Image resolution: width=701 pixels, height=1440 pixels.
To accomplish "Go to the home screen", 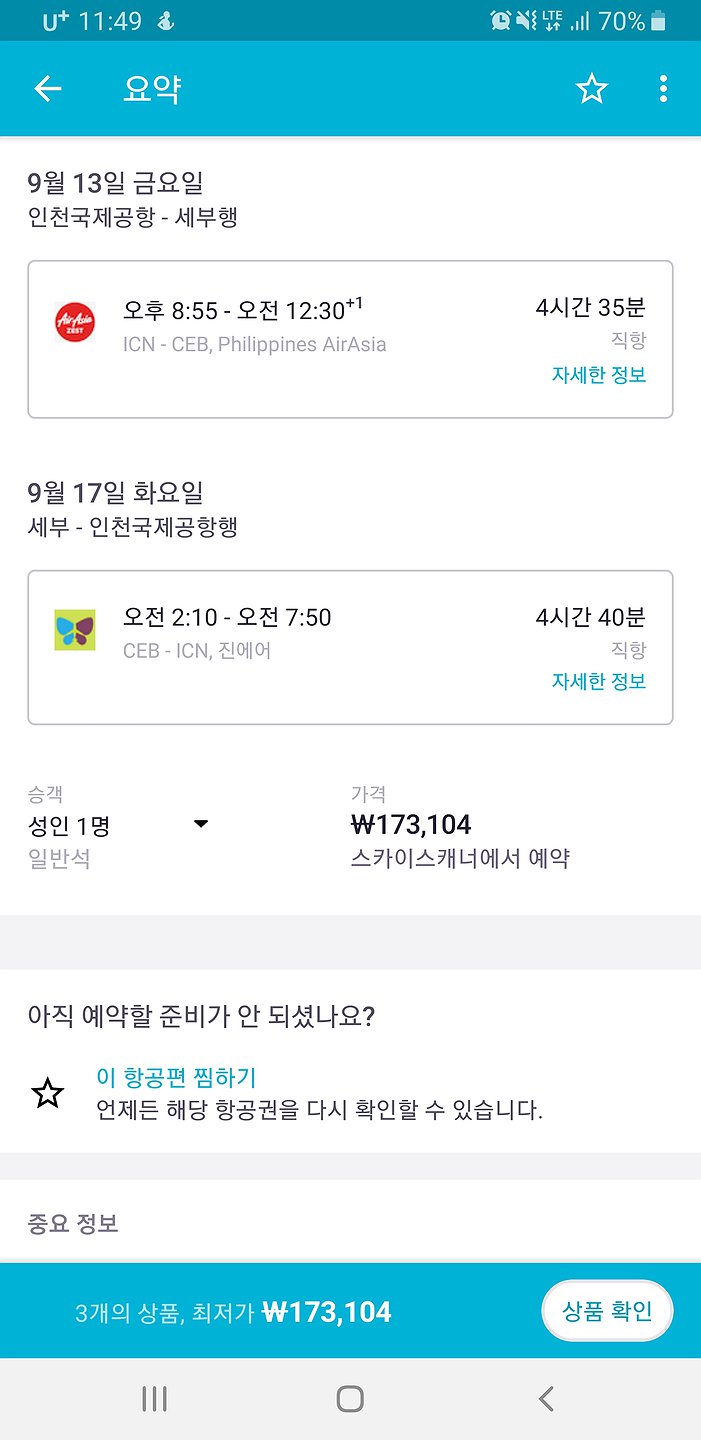I will 350,1398.
